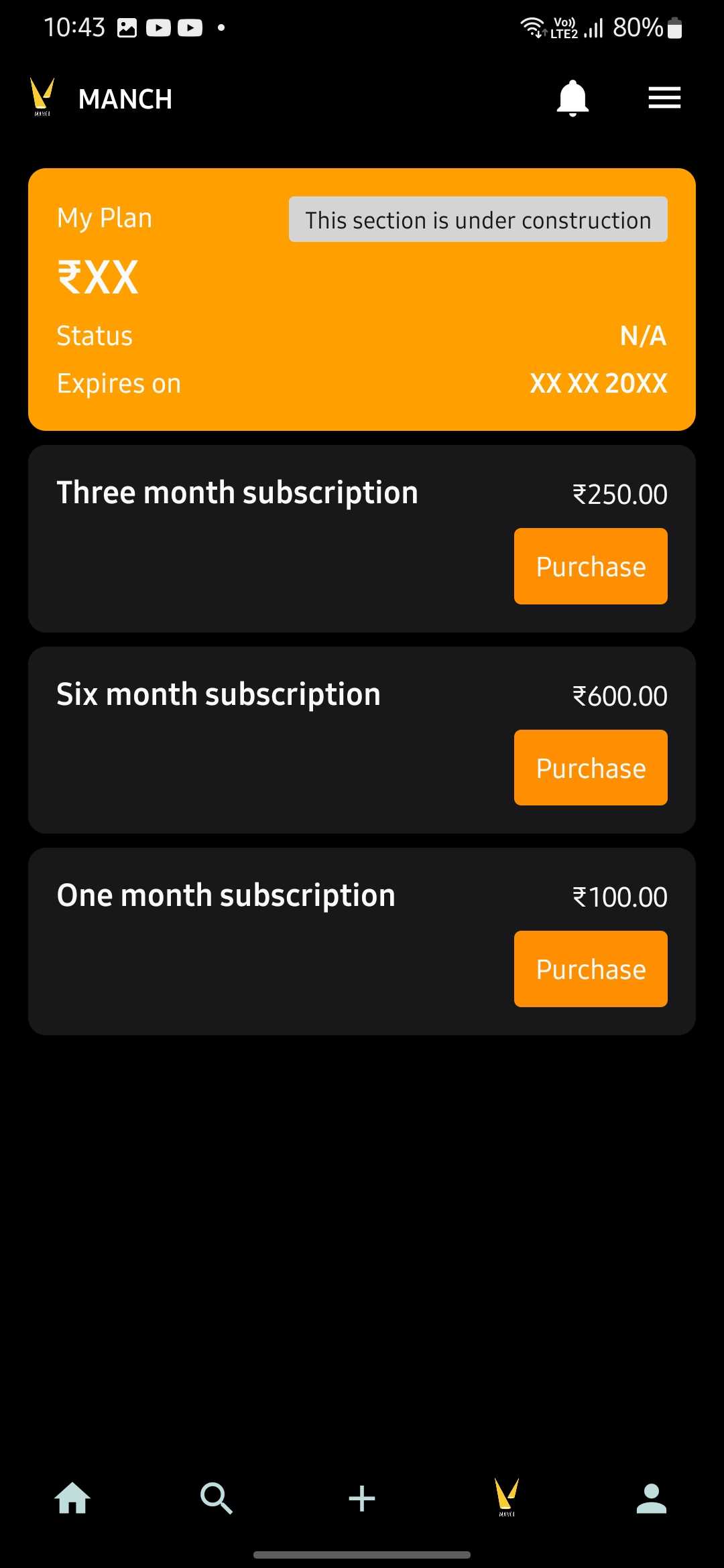This screenshot has height=1568, width=724.
Task: Tap the plus create button
Action: (x=362, y=1498)
